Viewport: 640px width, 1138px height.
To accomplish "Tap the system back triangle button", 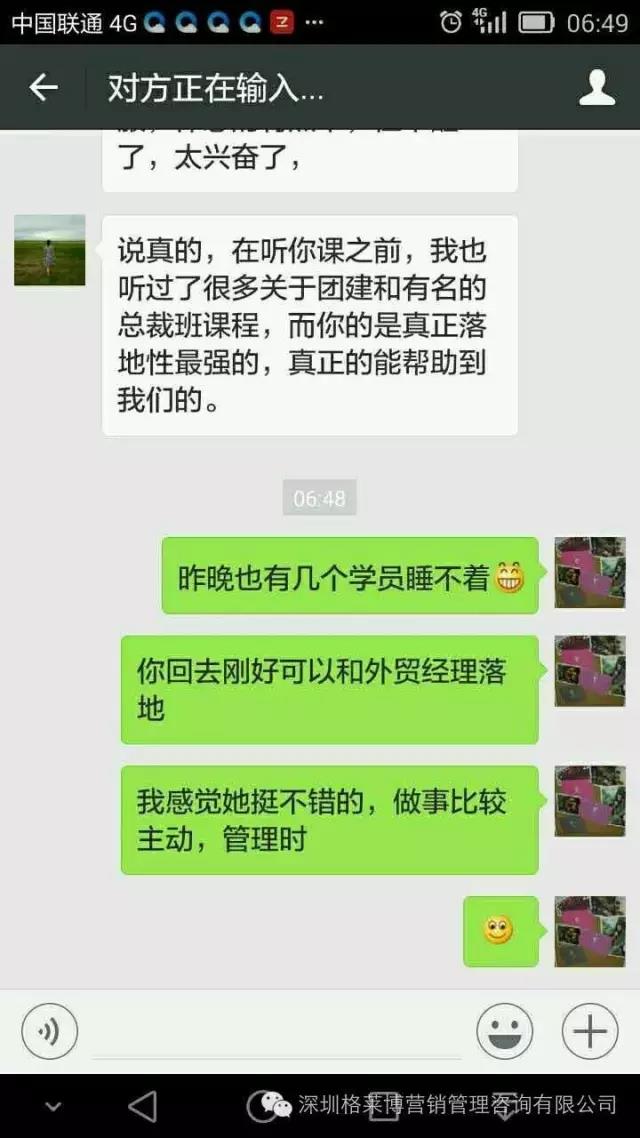I will (x=143, y=1106).
